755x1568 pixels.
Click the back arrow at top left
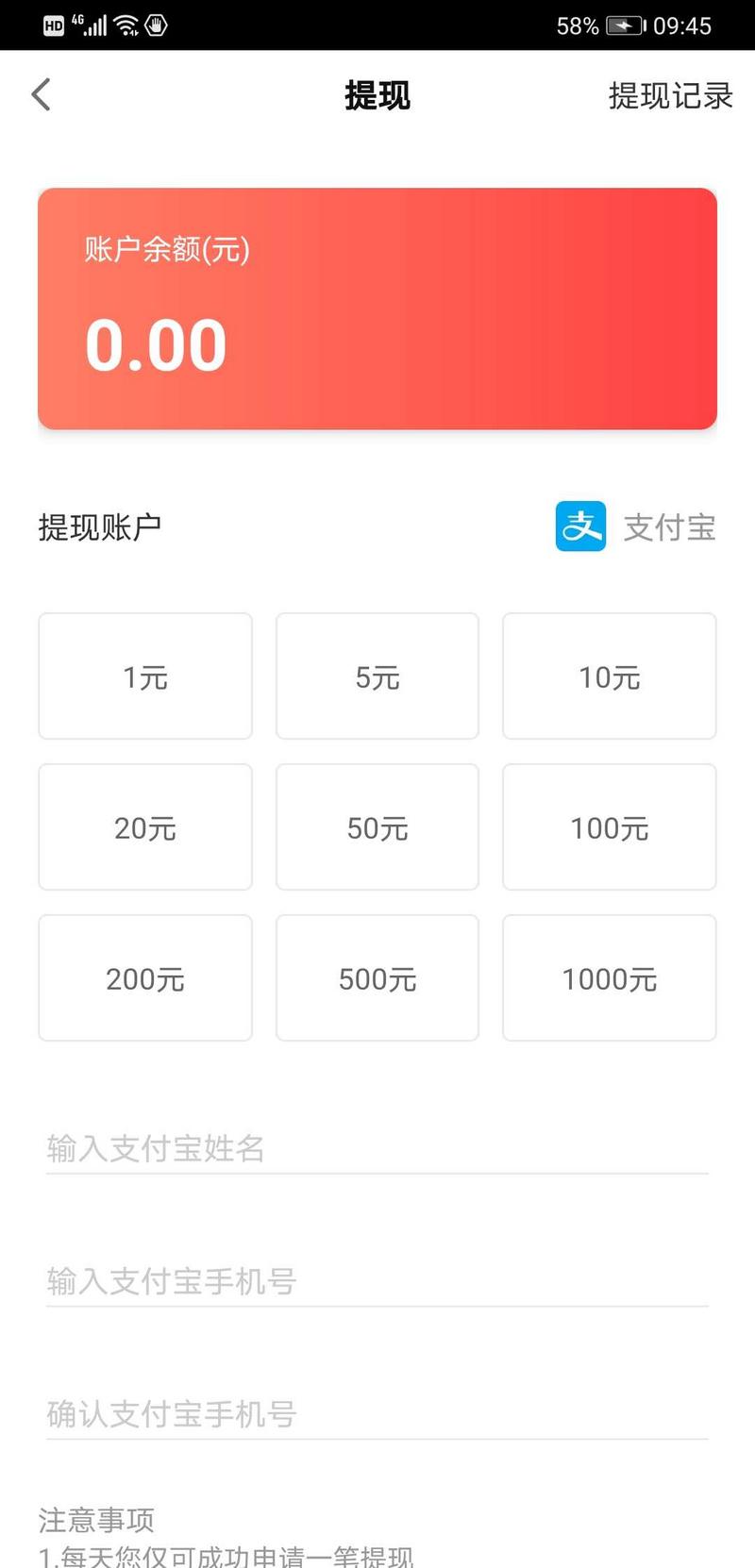[x=42, y=94]
